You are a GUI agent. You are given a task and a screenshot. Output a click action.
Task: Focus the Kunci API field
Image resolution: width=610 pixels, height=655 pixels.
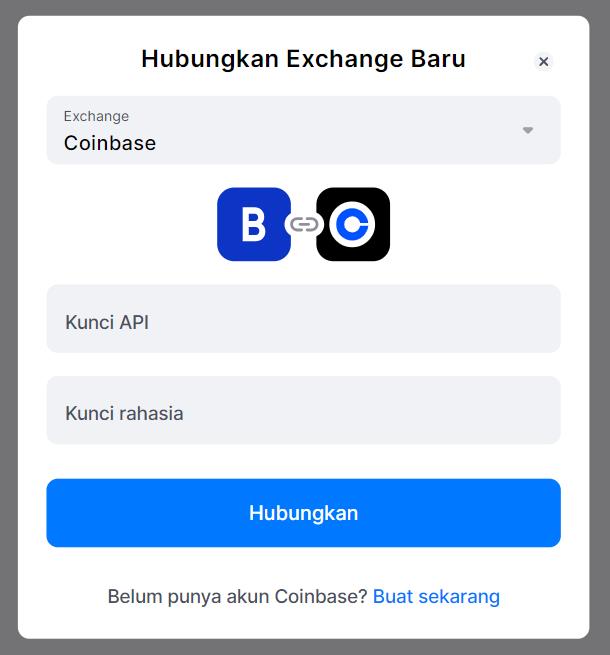(x=303, y=319)
